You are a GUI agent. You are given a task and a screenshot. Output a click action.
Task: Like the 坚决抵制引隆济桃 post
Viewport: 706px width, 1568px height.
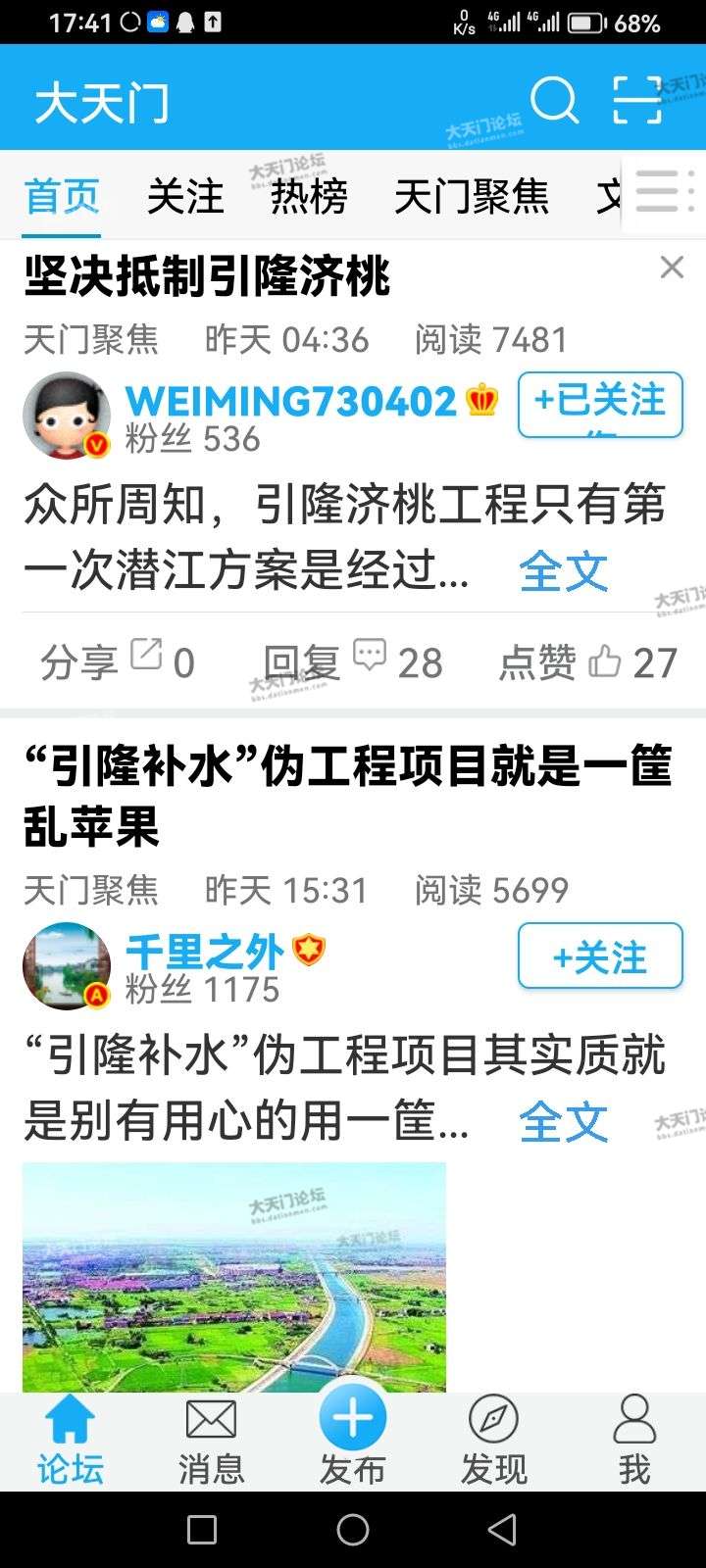[x=587, y=662]
